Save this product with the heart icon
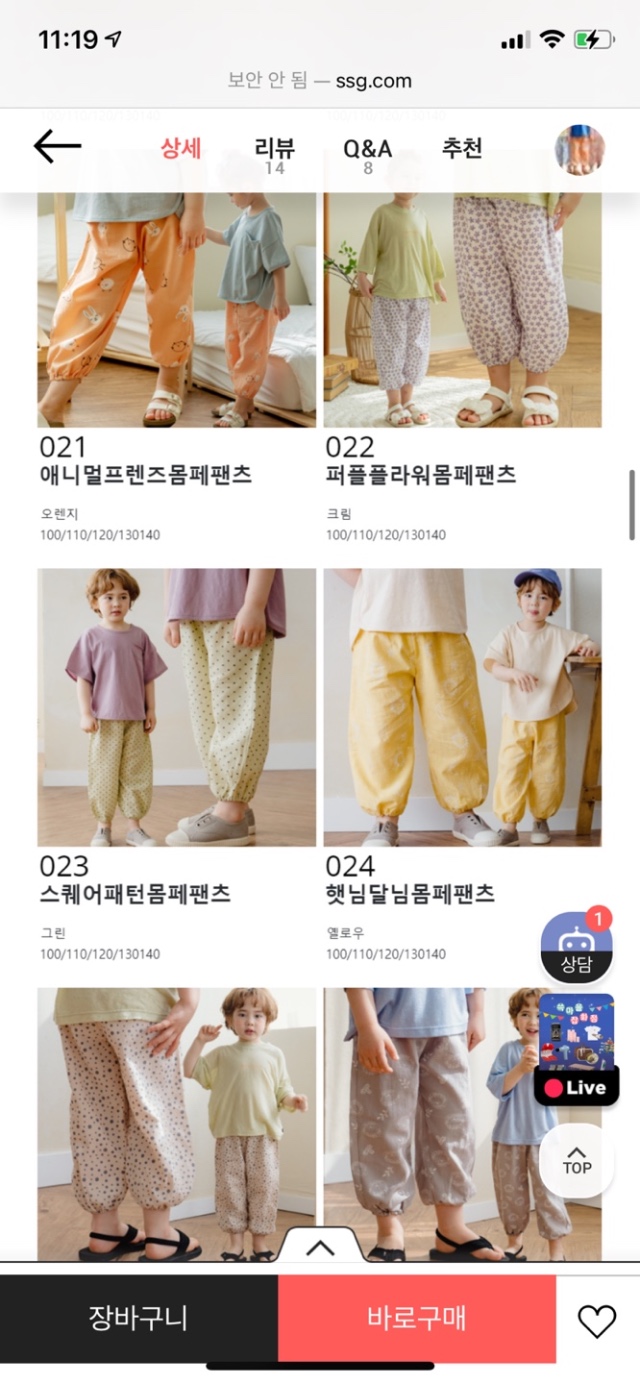The height and width of the screenshot is (1384, 640). click(597, 1321)
